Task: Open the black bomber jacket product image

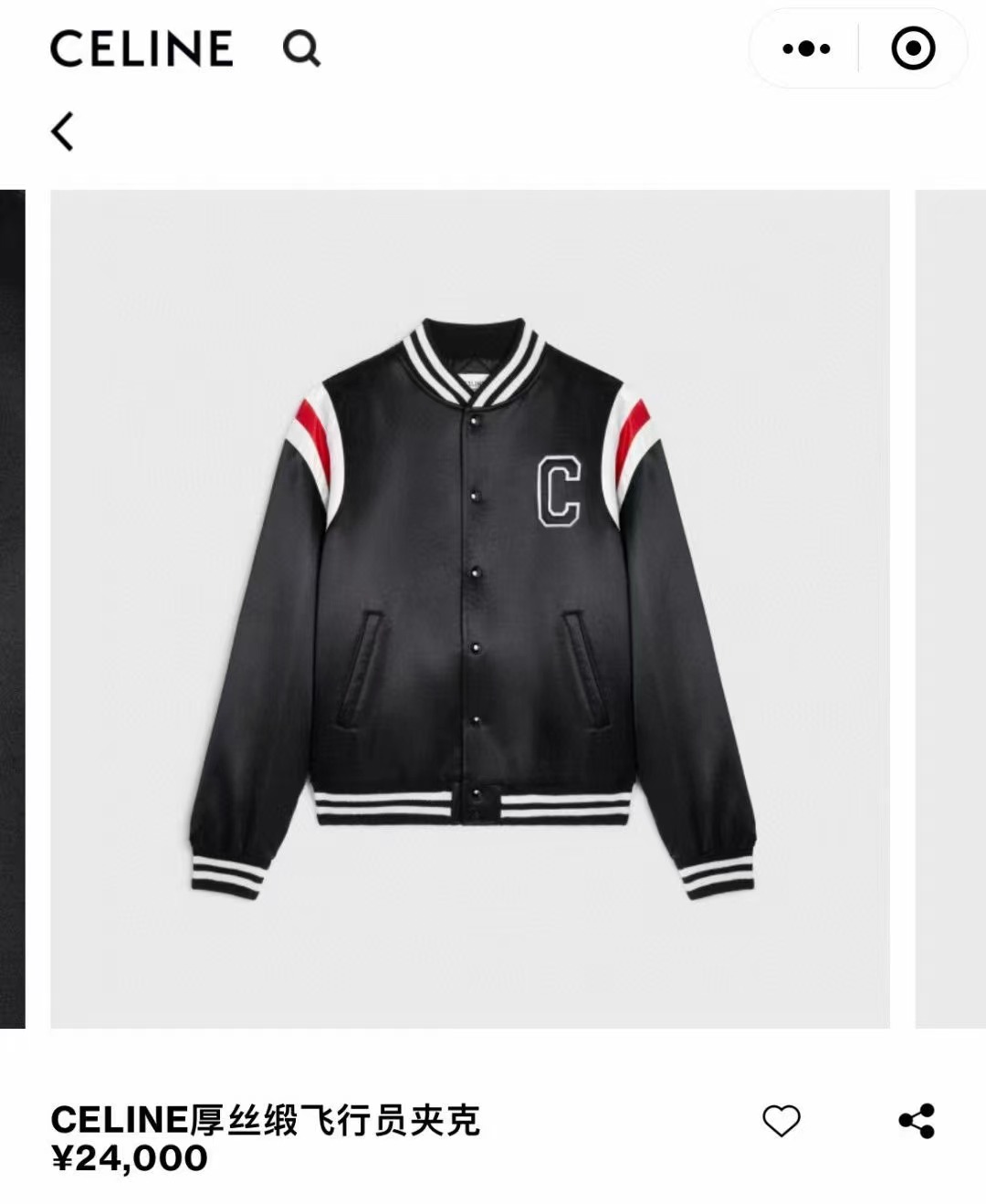Action: [x=470, y=608]
